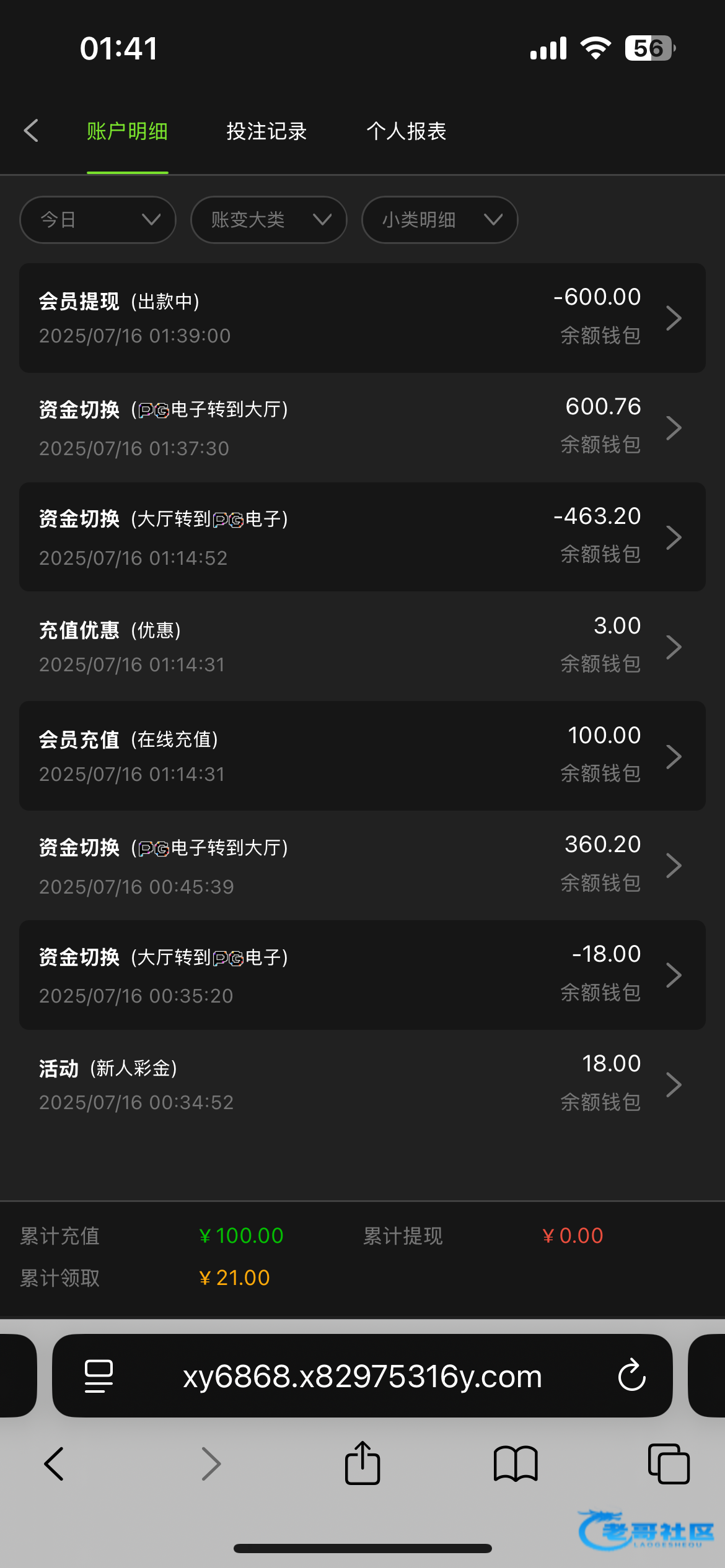Reload the page from the address bar
Screen dimensions: 725x1568
pyautogui.click(x=631, y=1376)
